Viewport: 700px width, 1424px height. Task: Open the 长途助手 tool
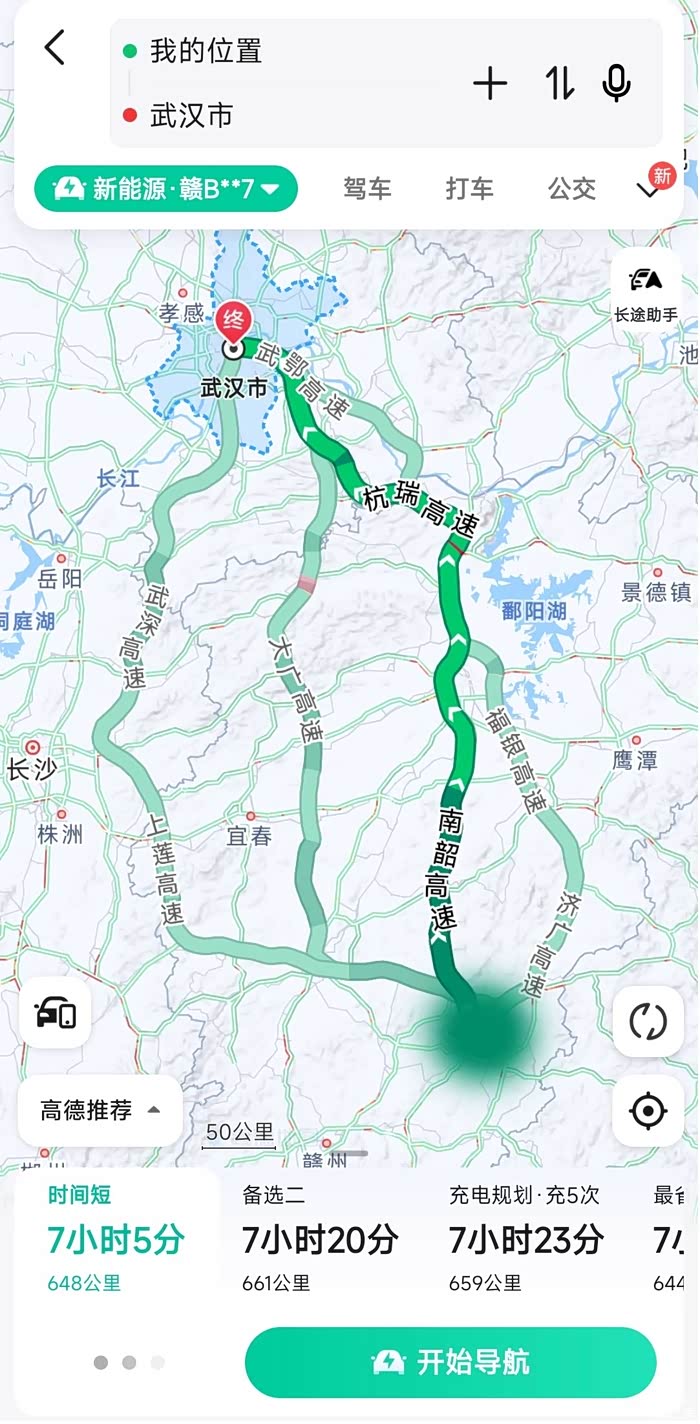[x=646, y=290]
